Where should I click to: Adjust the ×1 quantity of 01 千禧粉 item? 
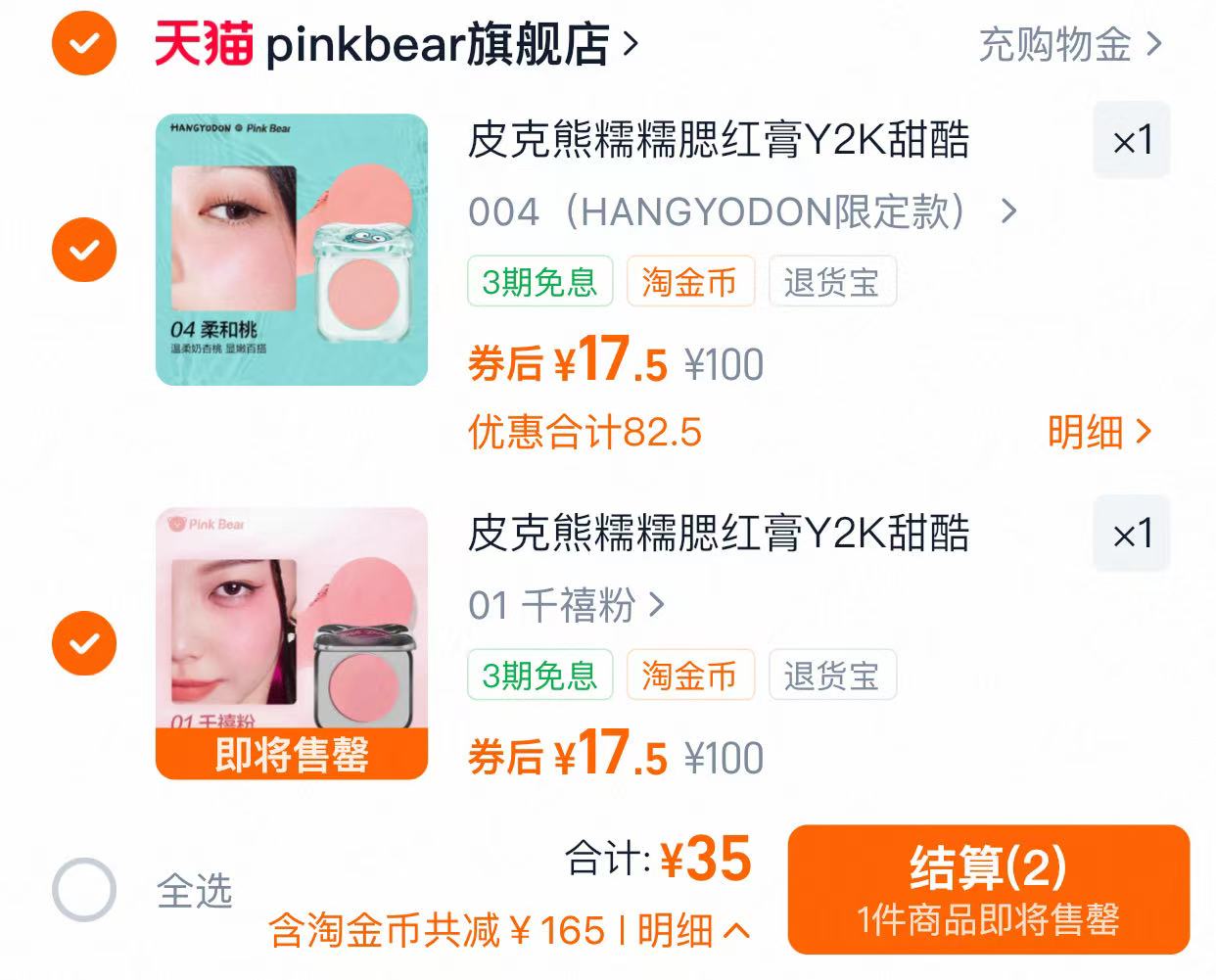[1131, 535]
